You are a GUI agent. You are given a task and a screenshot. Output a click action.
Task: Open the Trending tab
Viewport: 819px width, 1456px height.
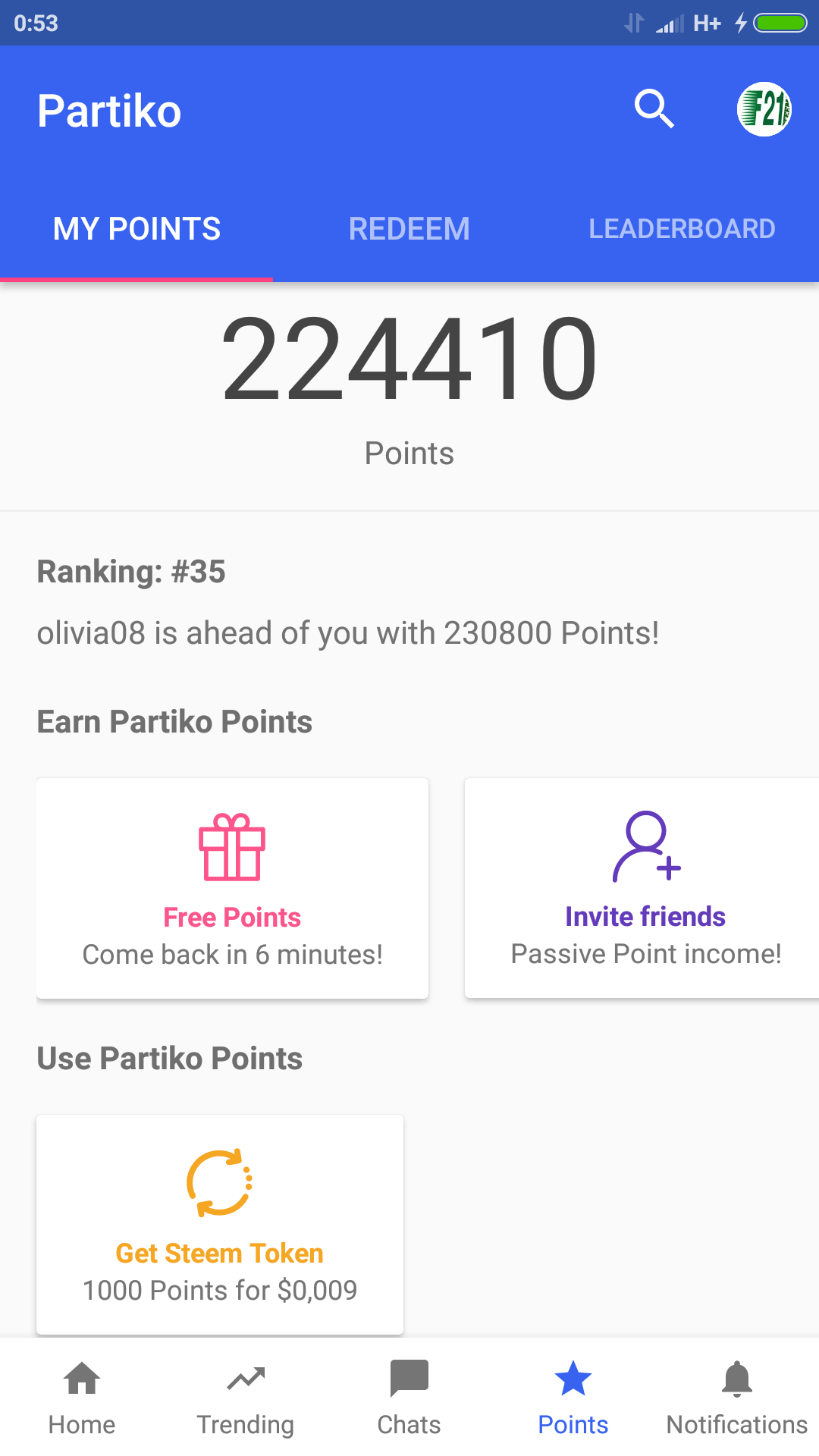[x=246, y=1398]
